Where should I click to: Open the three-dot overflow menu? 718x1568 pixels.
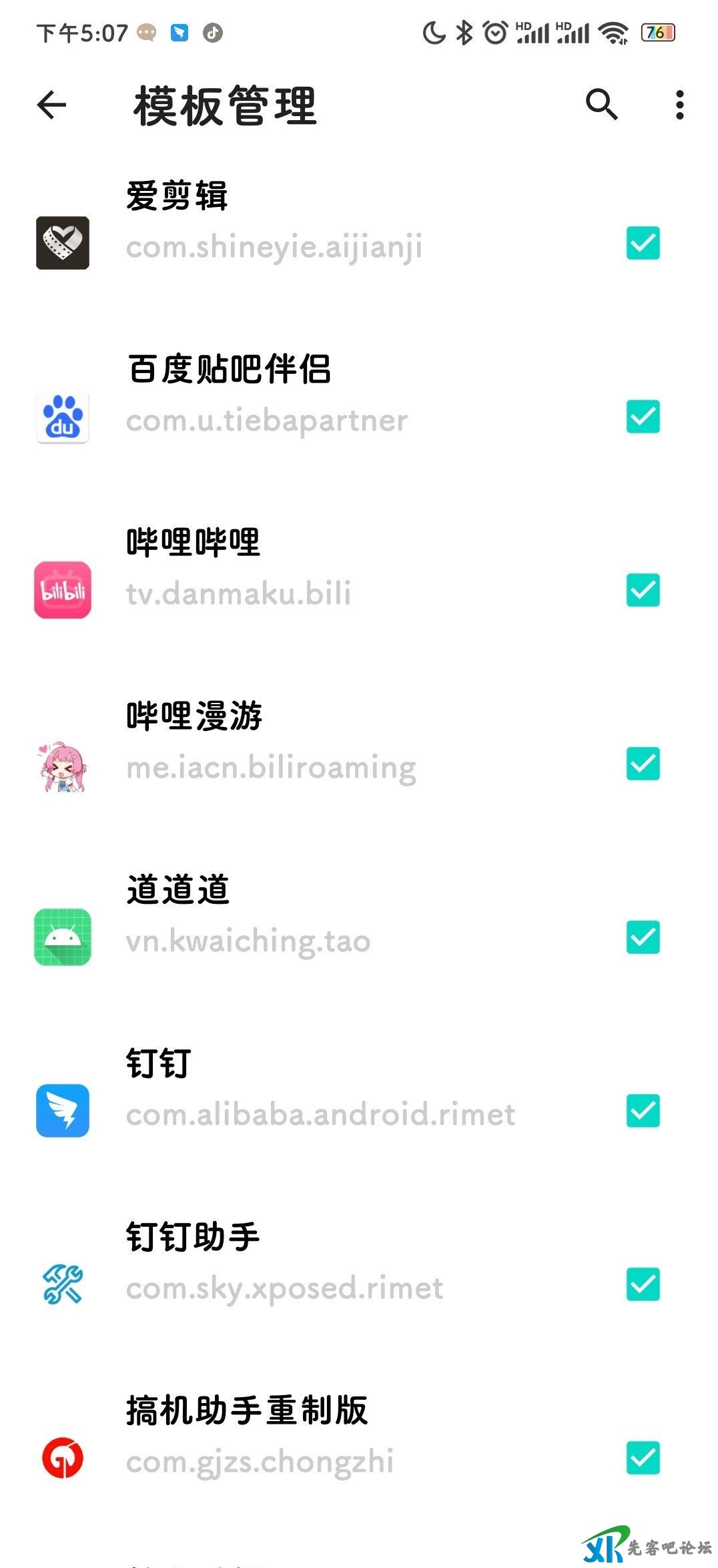(679, 105)
